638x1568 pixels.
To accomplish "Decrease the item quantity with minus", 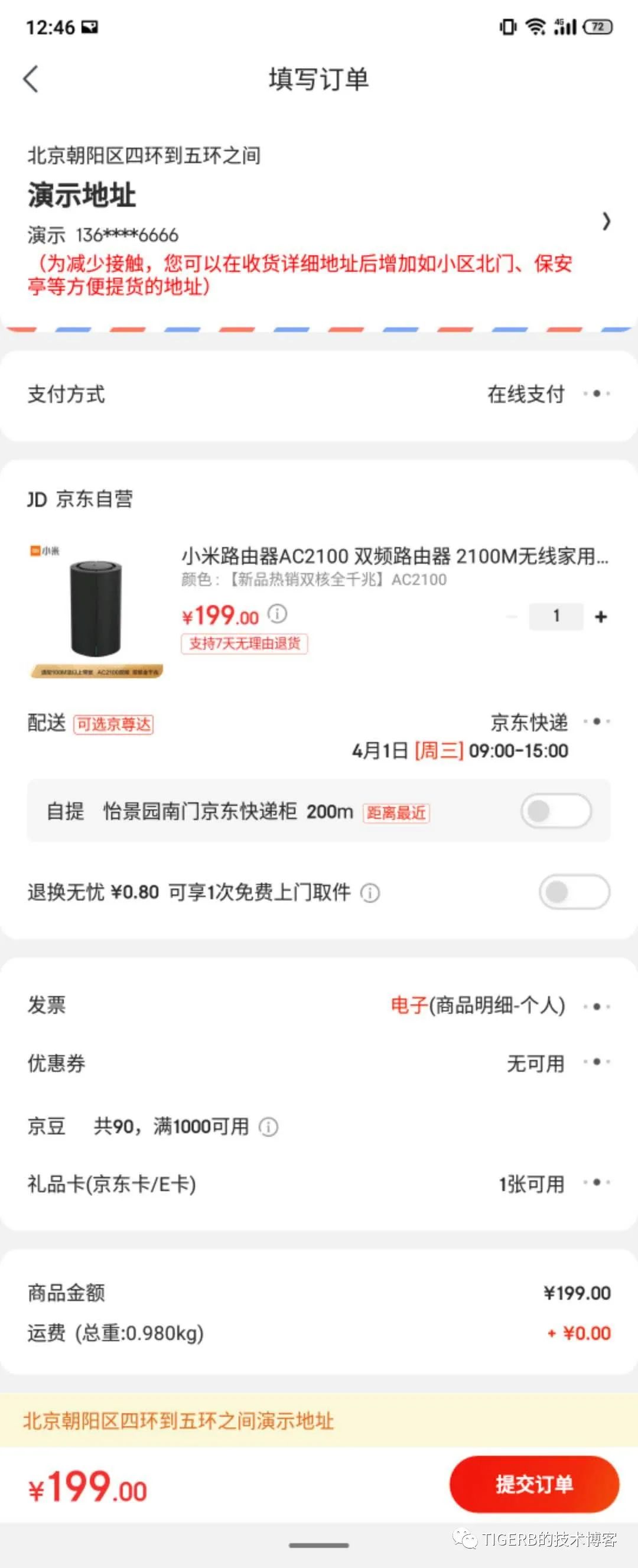I will click(512, 617).
